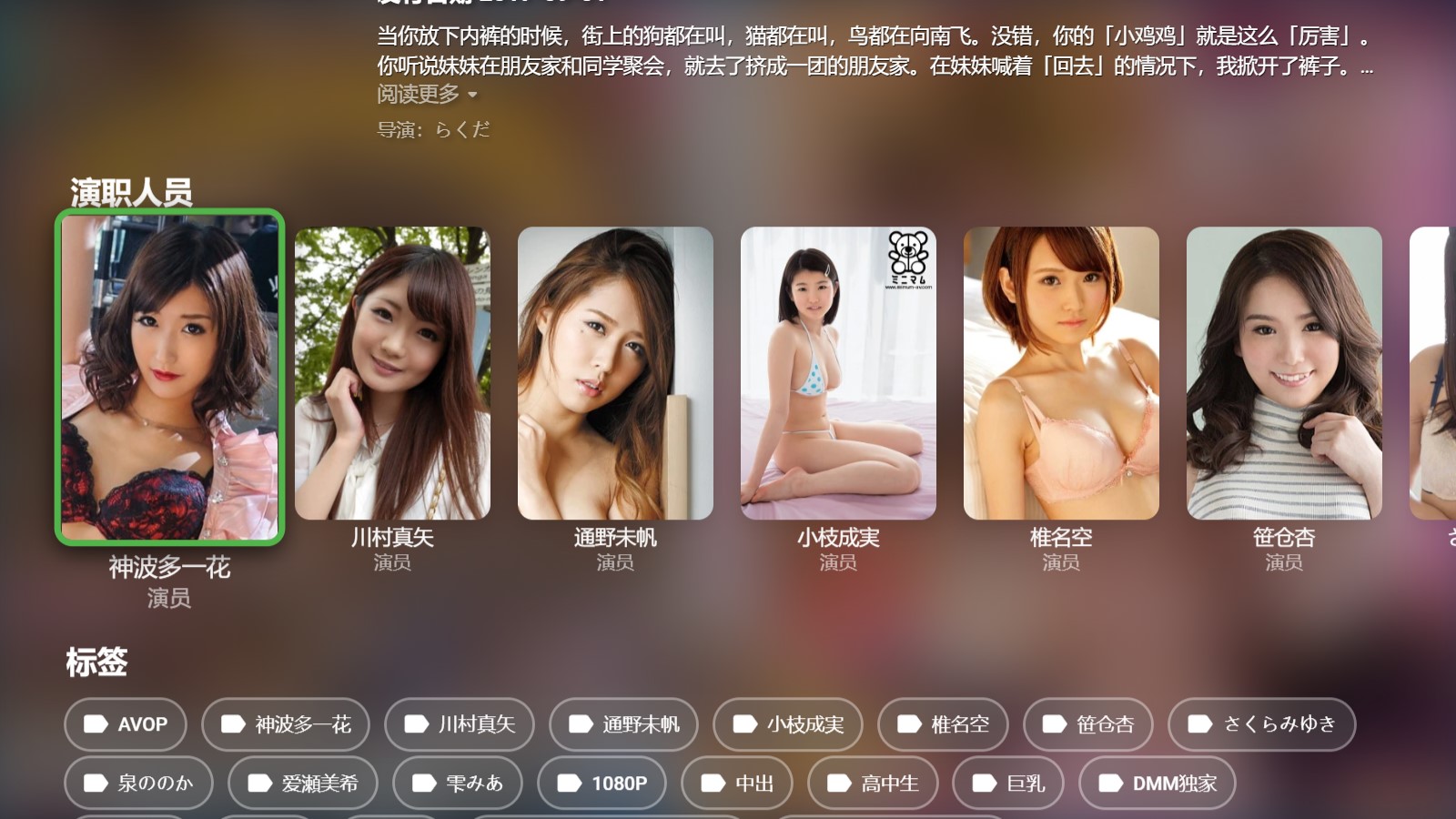Image resolution: width=1456 pixels, height=819 pixels.
Task: Select the 雫みあ tag
Action: 458,783
